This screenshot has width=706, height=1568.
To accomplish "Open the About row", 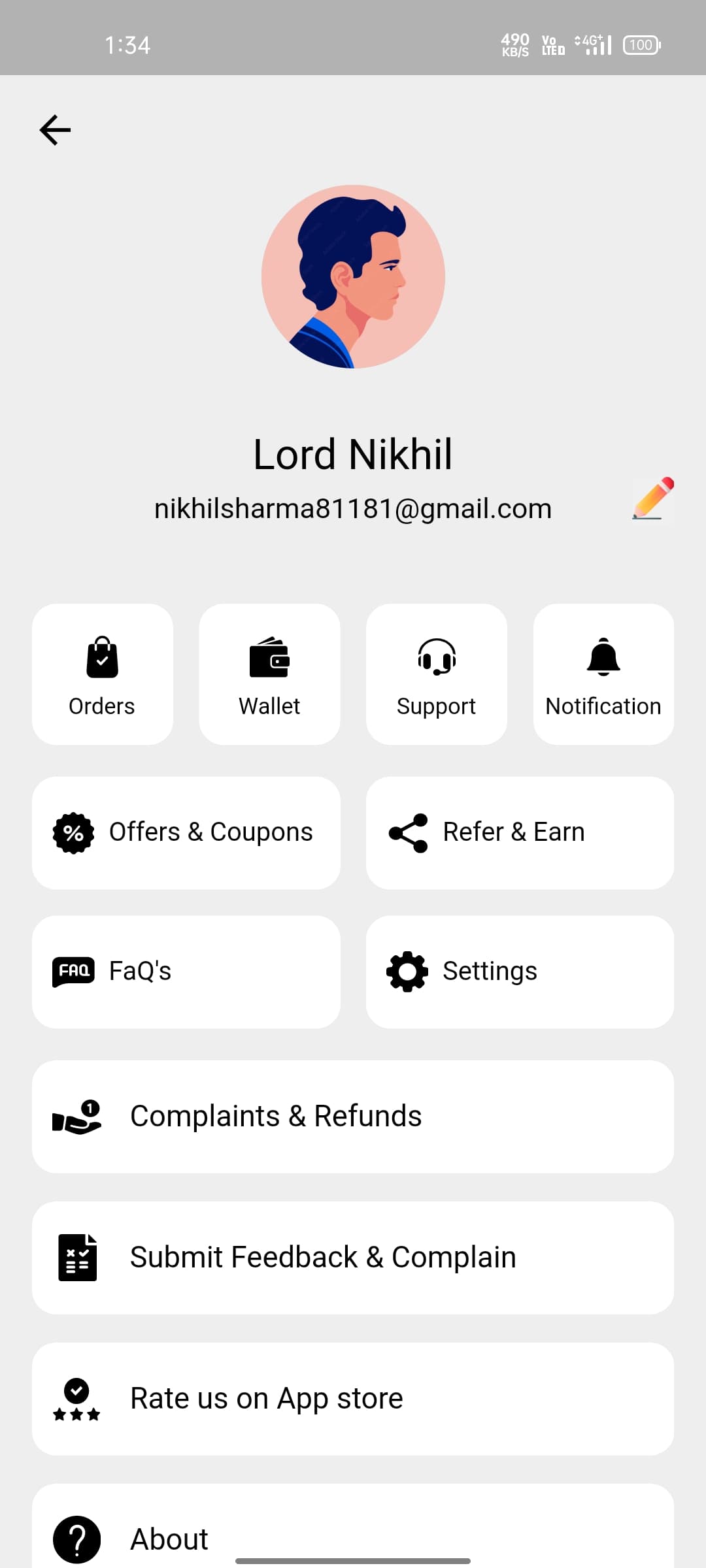I will 353,1532.
